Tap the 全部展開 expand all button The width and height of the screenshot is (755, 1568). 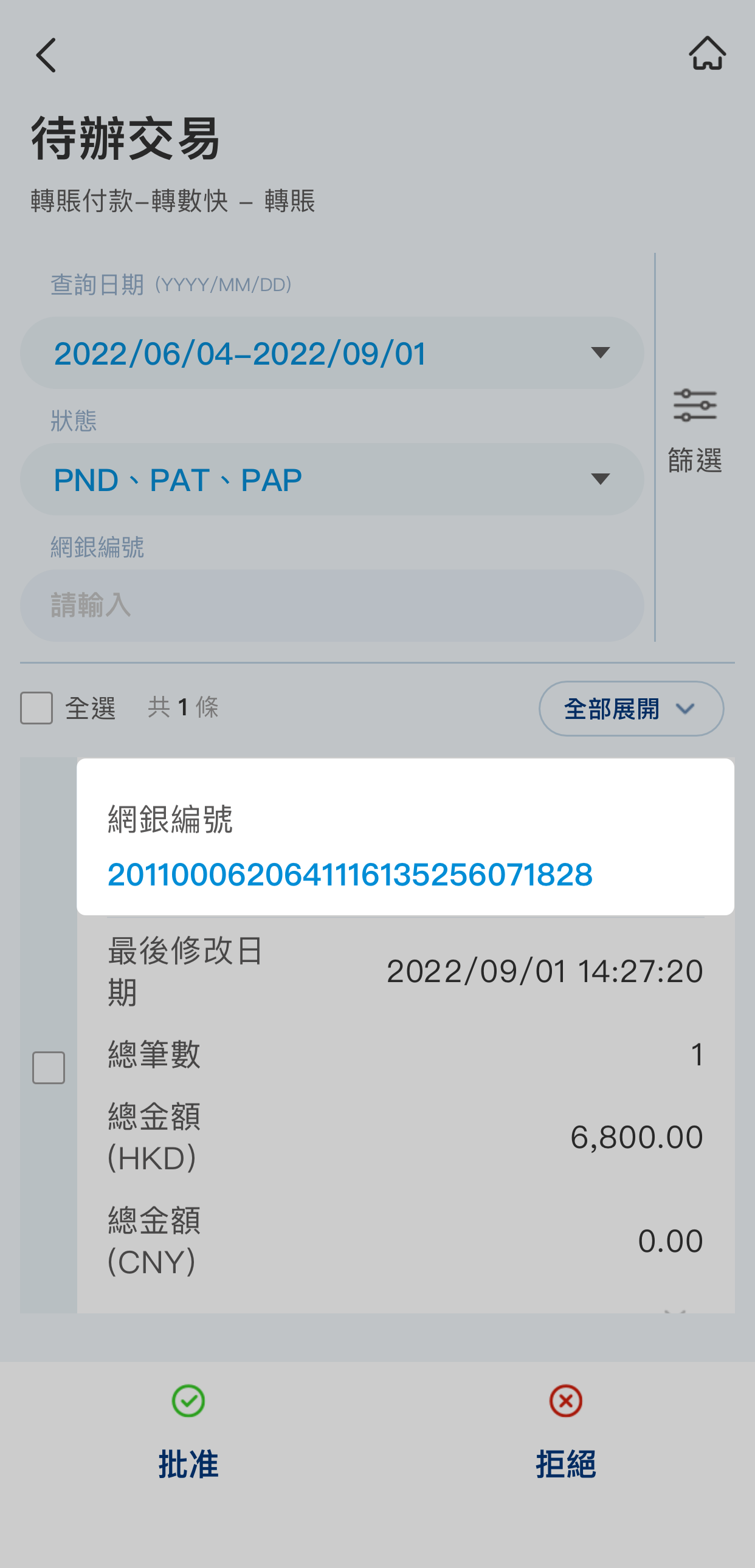pyautogui.click(x=631, y=709)
